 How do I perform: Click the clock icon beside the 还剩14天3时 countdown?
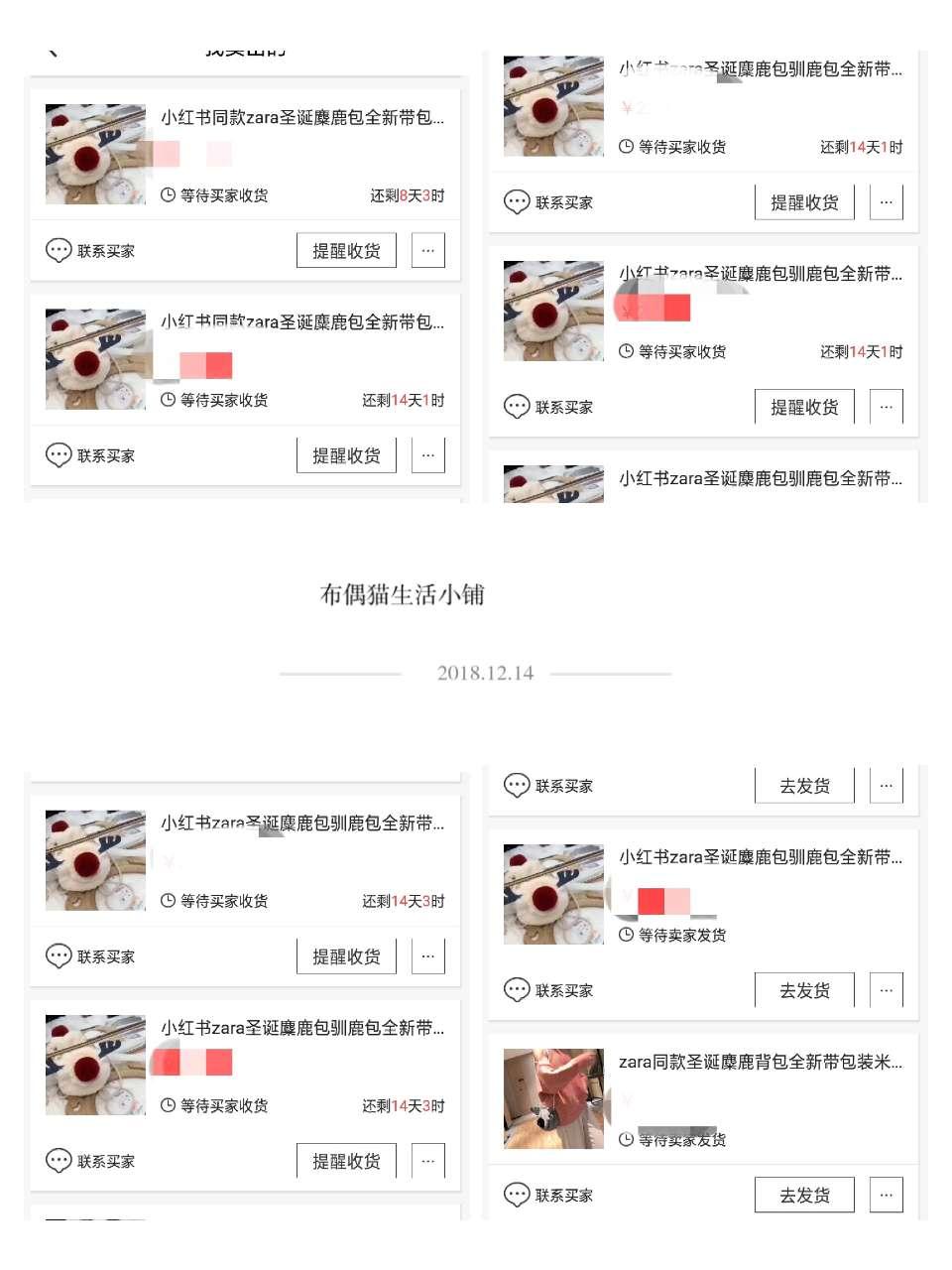click(x=168, y=901)
